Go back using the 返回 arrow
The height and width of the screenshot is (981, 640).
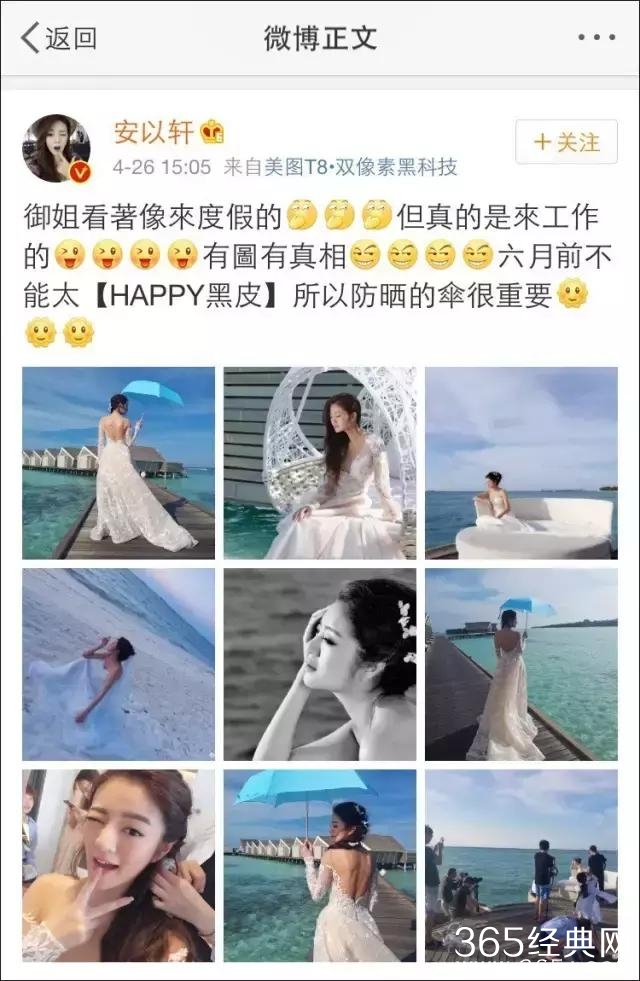click(x=58, y=38)
